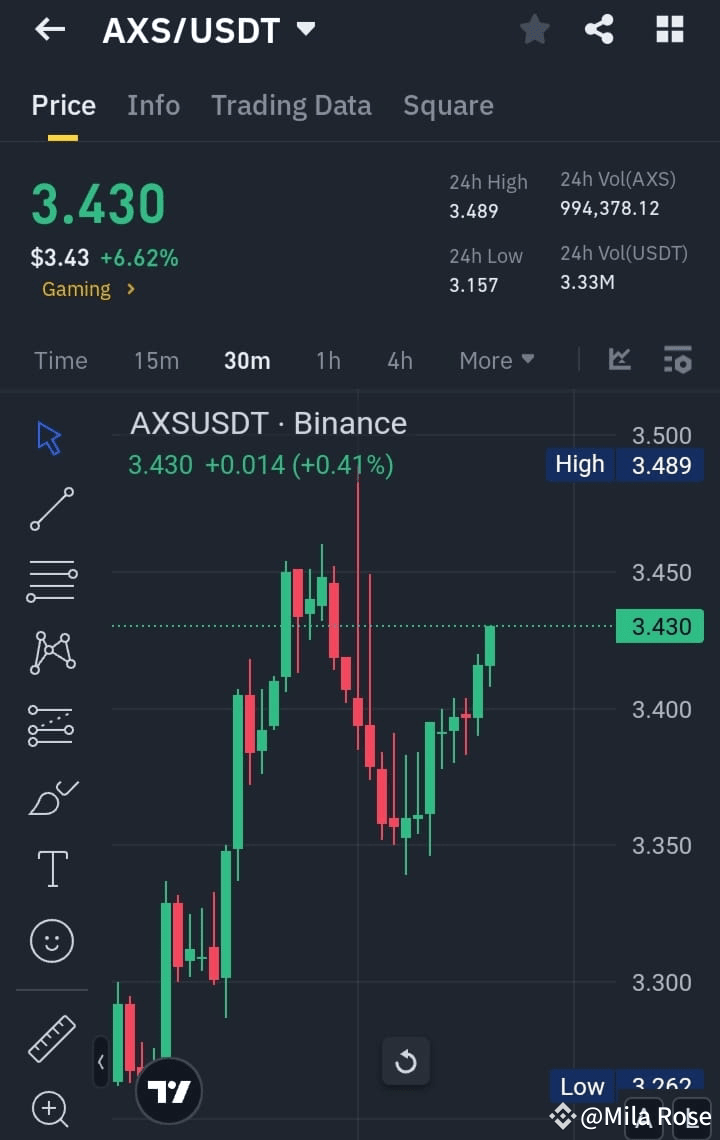Open the horizontal lines drawing tool
This screenshot has width=720, height=1140.
51,581
